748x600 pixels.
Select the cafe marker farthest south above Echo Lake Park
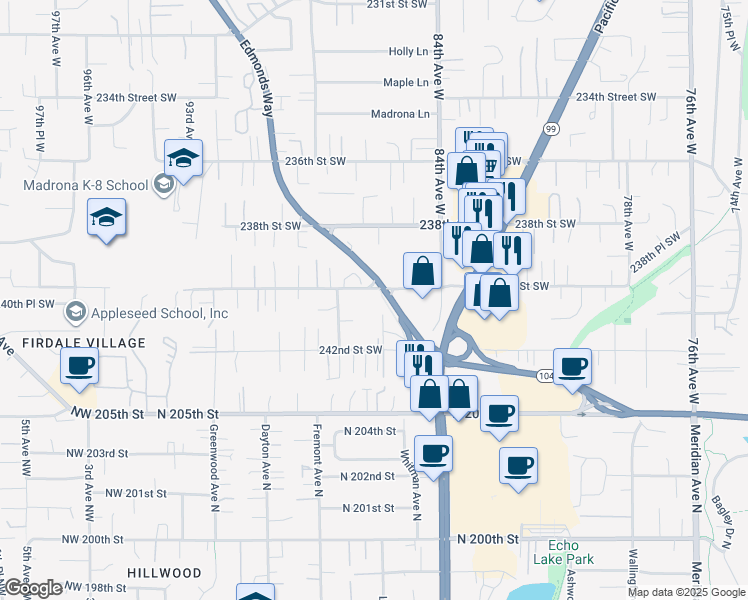[519, 467]
